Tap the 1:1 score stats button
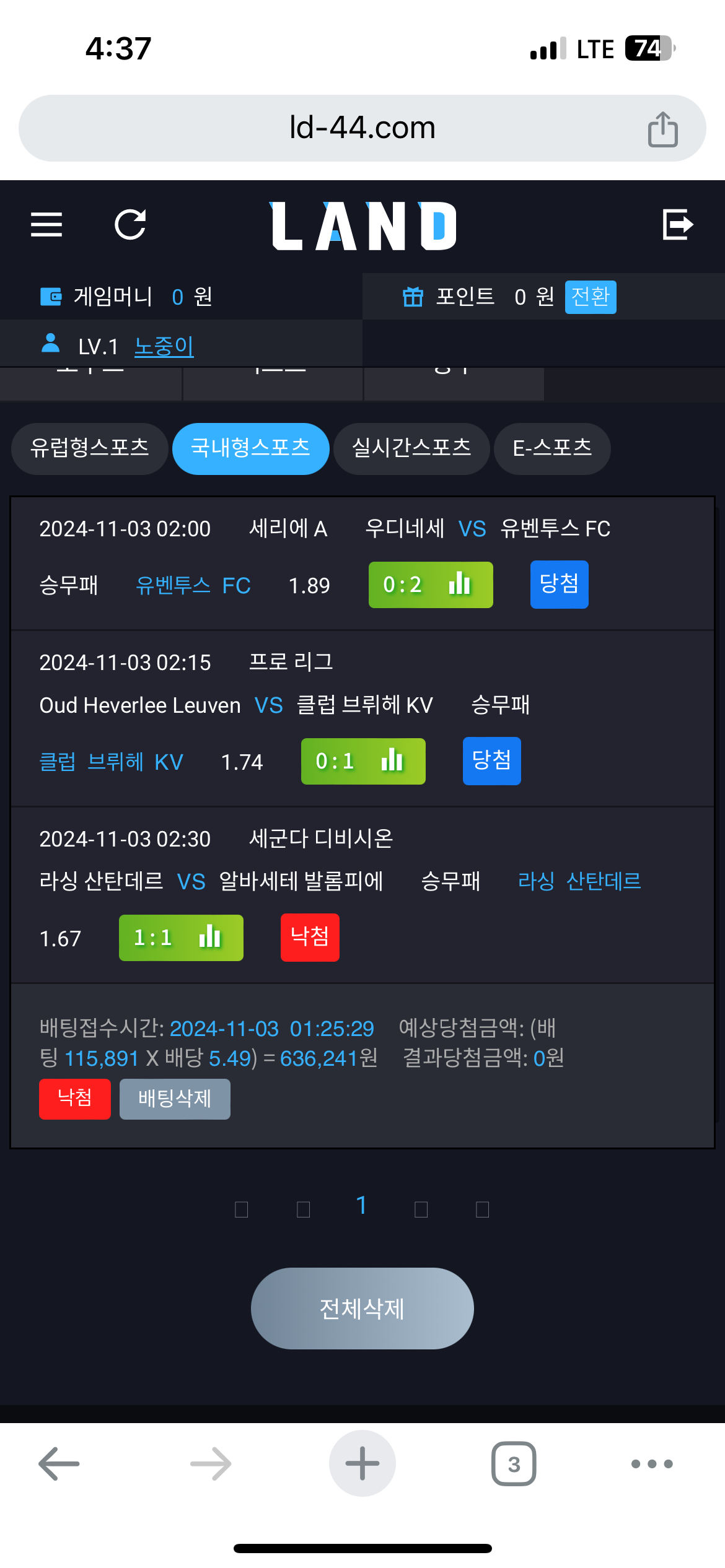725x1568 pixels. pyautogui.click(x=181, y=938)
